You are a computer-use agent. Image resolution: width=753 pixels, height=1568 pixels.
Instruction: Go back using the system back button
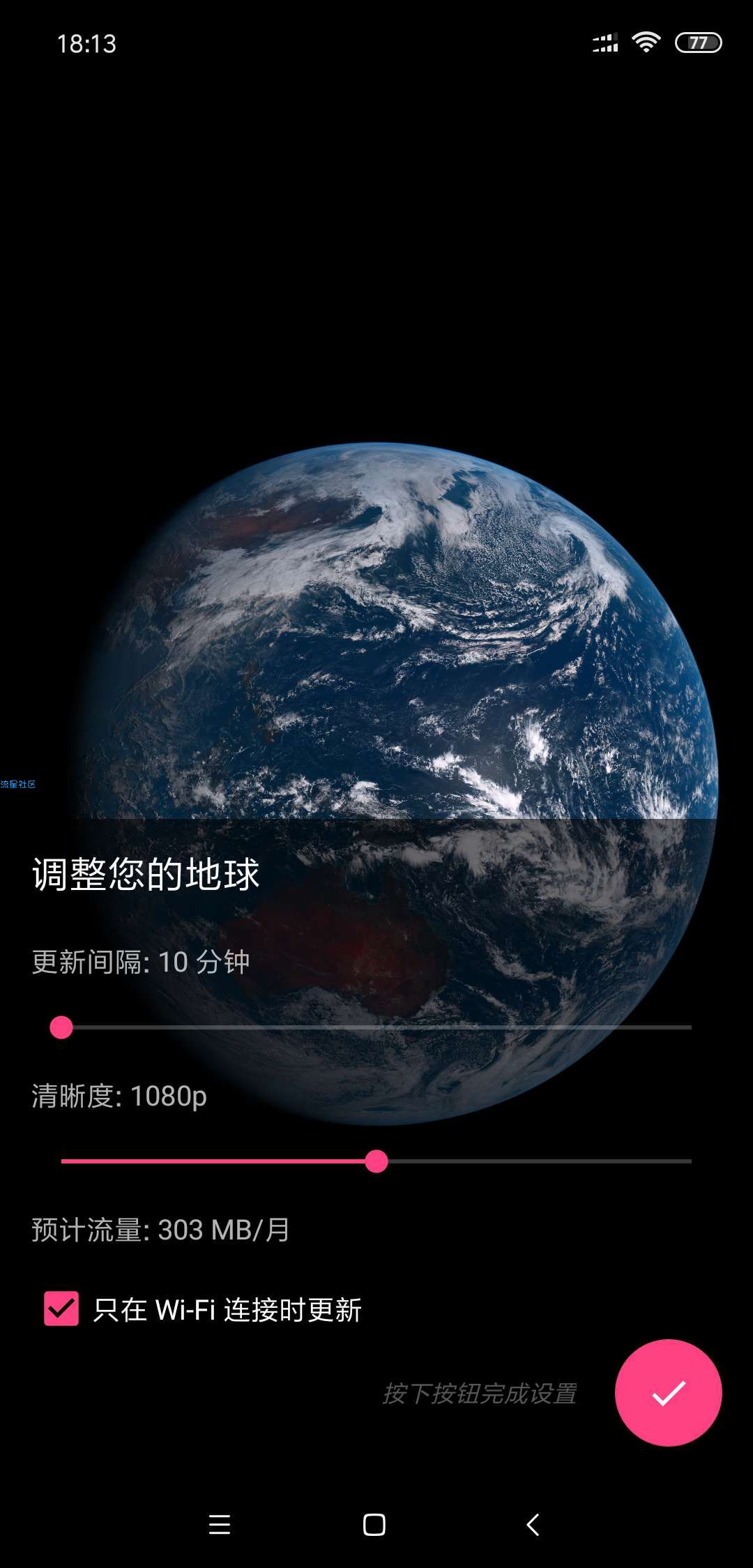[x=533, y=1525]
